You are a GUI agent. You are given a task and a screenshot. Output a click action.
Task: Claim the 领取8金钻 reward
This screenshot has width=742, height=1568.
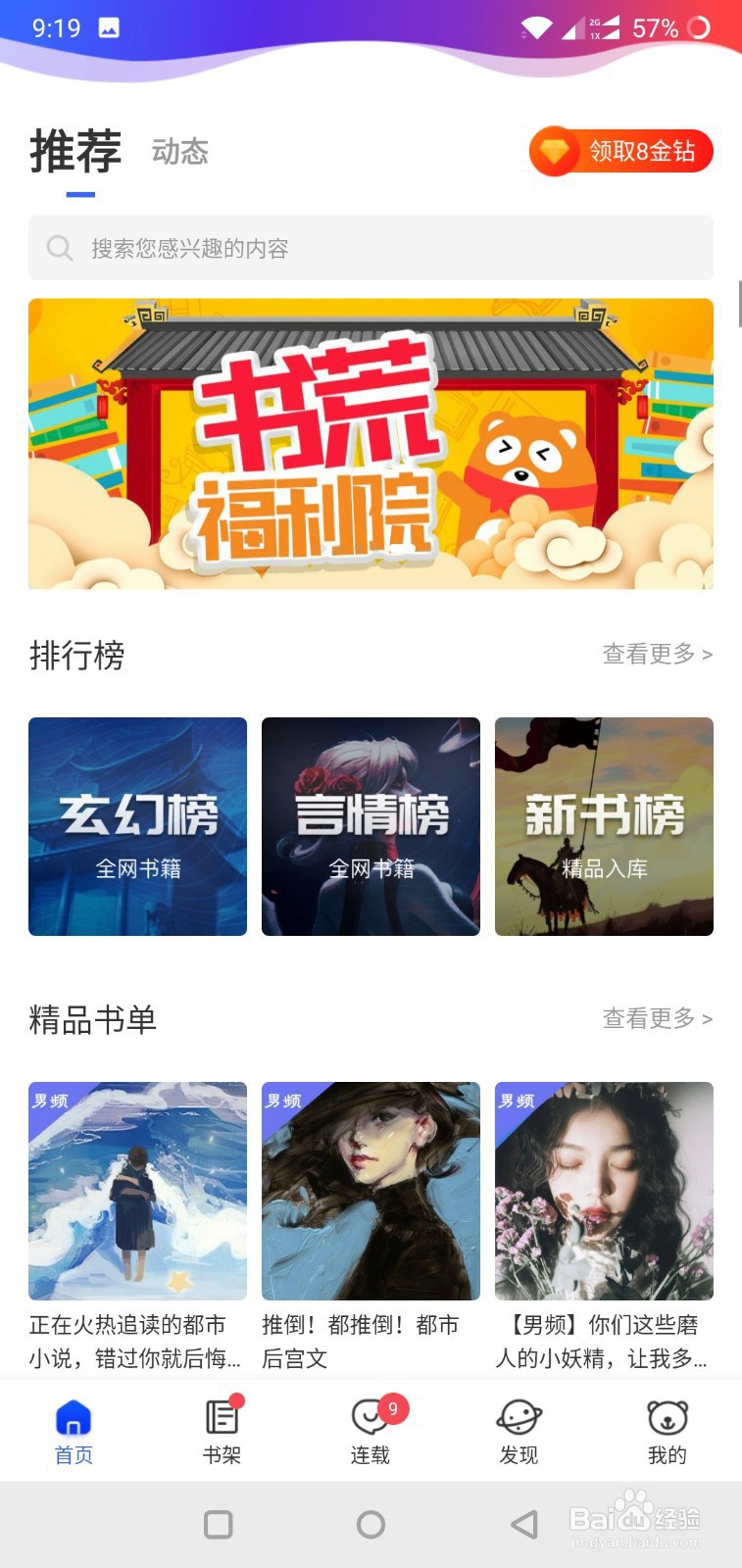(x=620, y=152)
